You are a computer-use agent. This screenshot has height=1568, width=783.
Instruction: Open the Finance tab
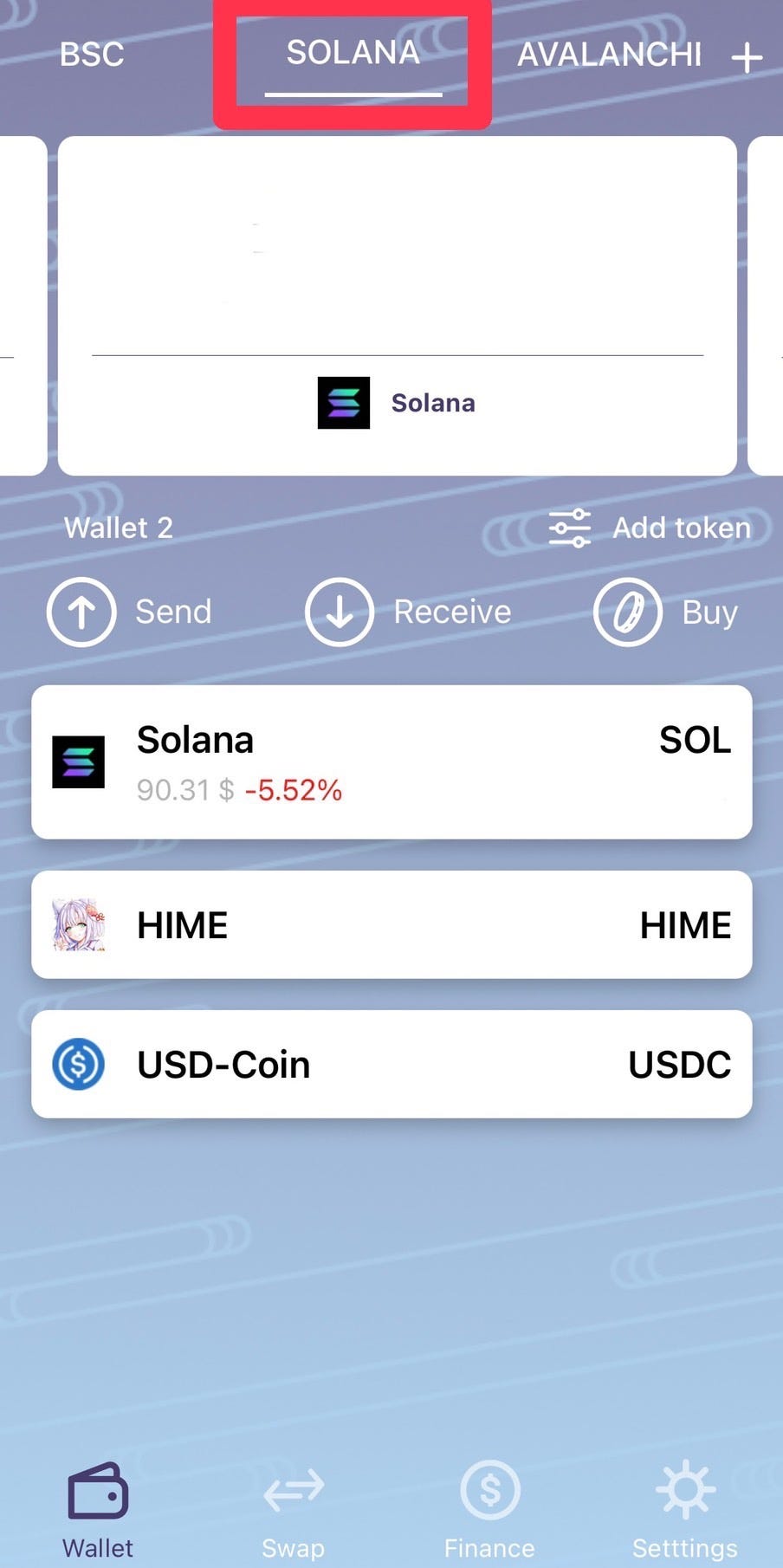point(489,1509)
